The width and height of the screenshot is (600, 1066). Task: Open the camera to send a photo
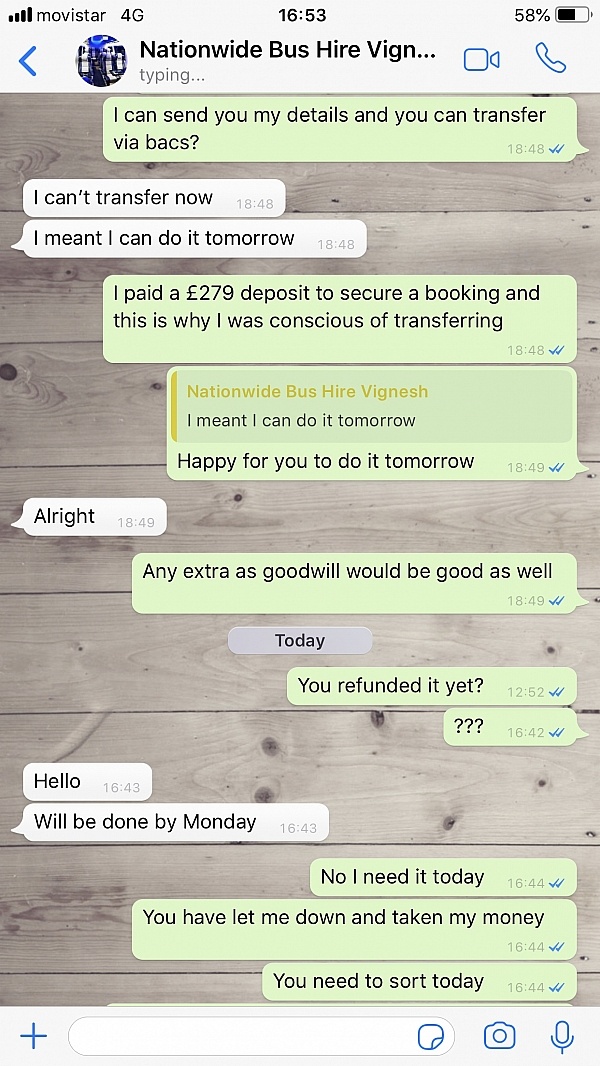[499, 1036]
